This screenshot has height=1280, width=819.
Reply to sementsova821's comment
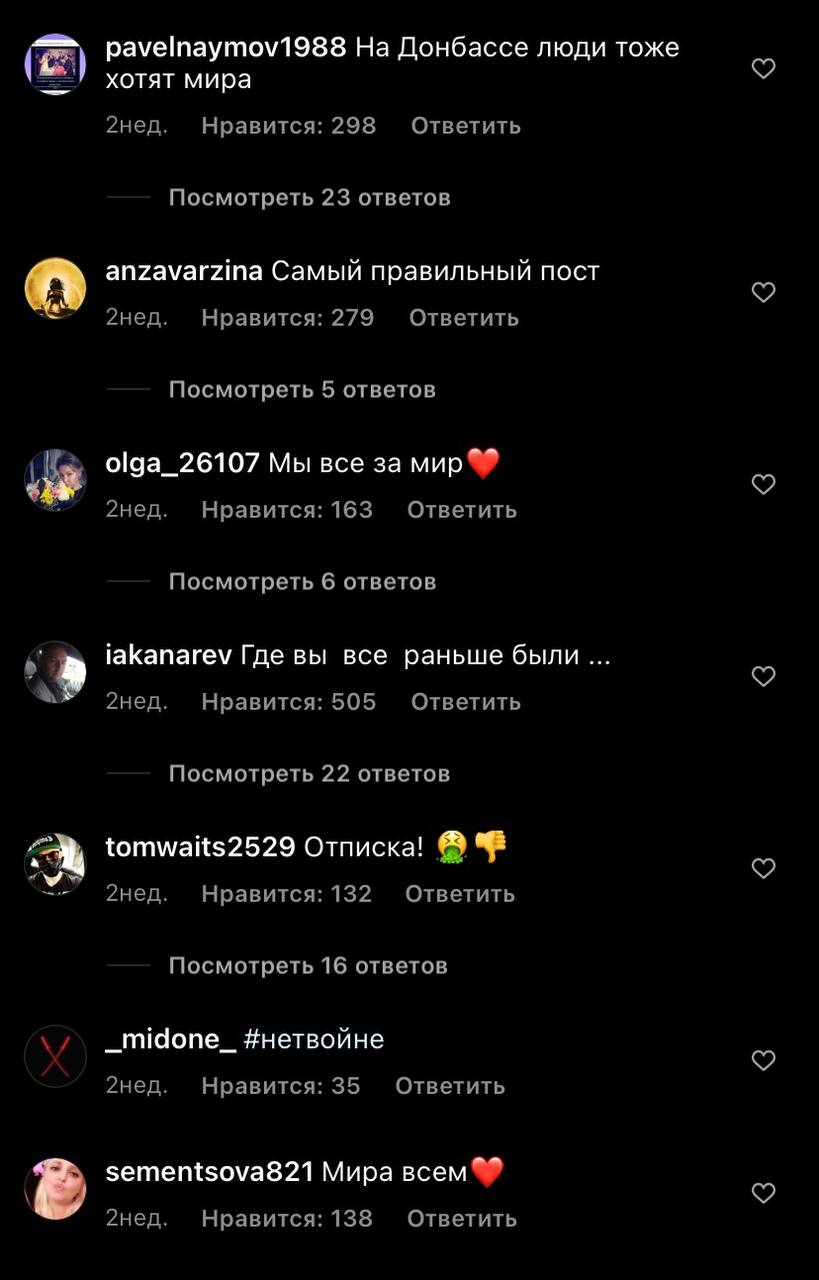461,1219
